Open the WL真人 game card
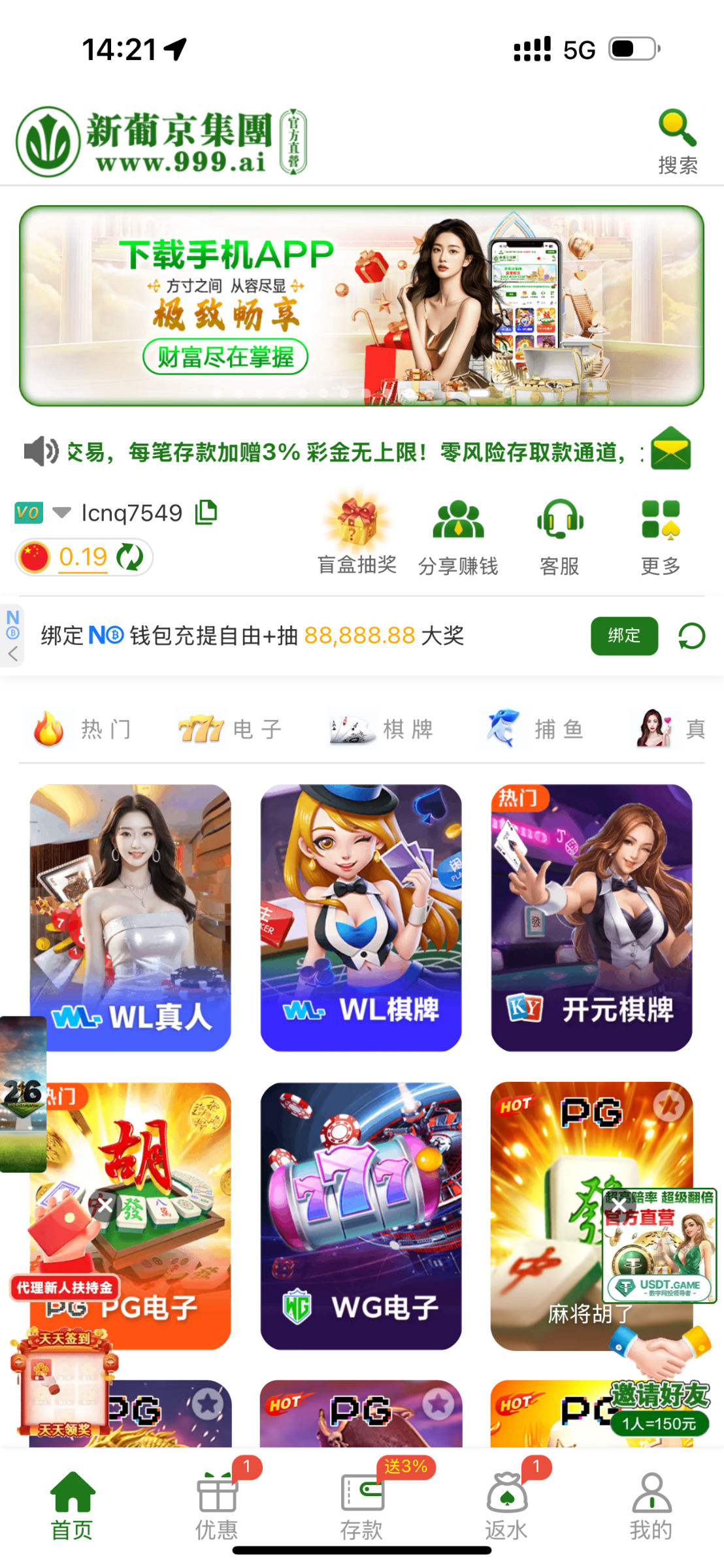Viewport: 724px width, 1568px height. point(130,917)
